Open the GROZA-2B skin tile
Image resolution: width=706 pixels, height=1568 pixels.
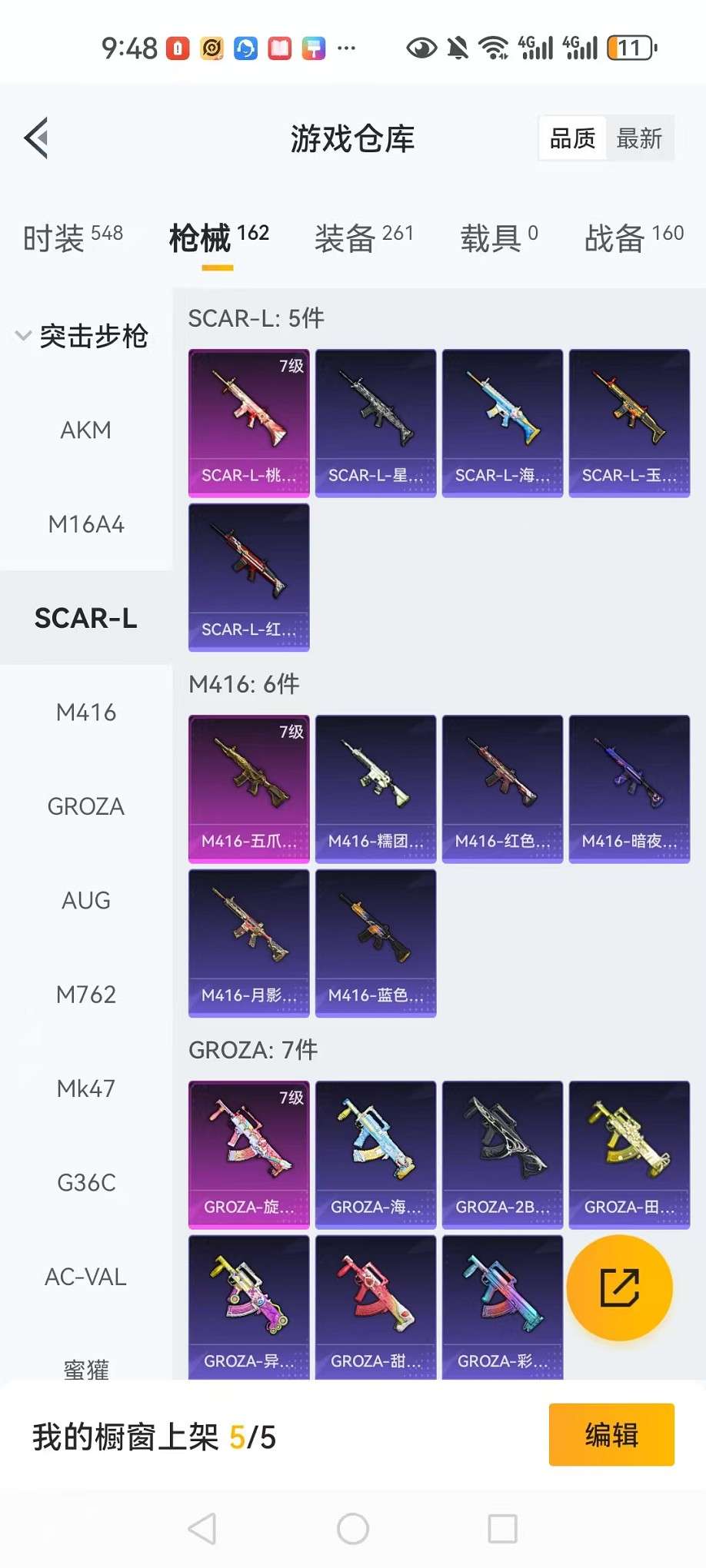pyautogui.click(x=503, y=1154)
